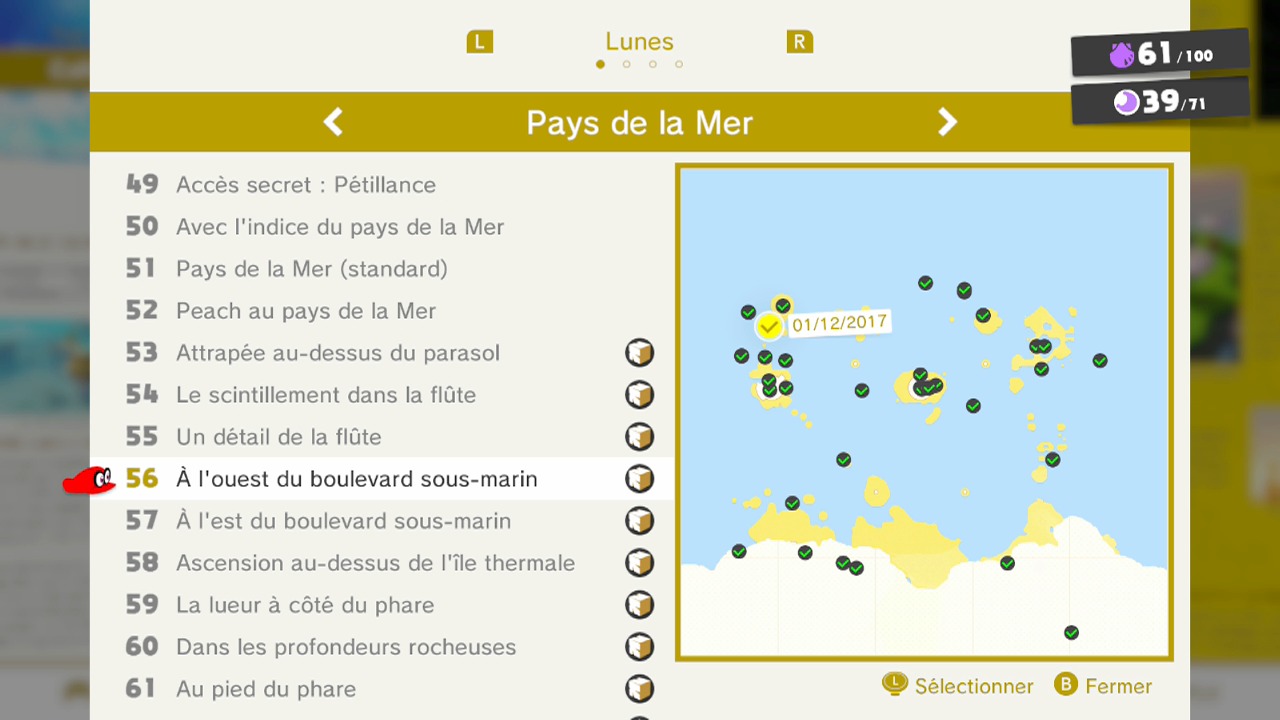Image resolution: width=1280 pixels, height=720 pixels.
Task: Select moon 50 Avec l'indice du pays de la Mer
Action: tap(339, 227)
